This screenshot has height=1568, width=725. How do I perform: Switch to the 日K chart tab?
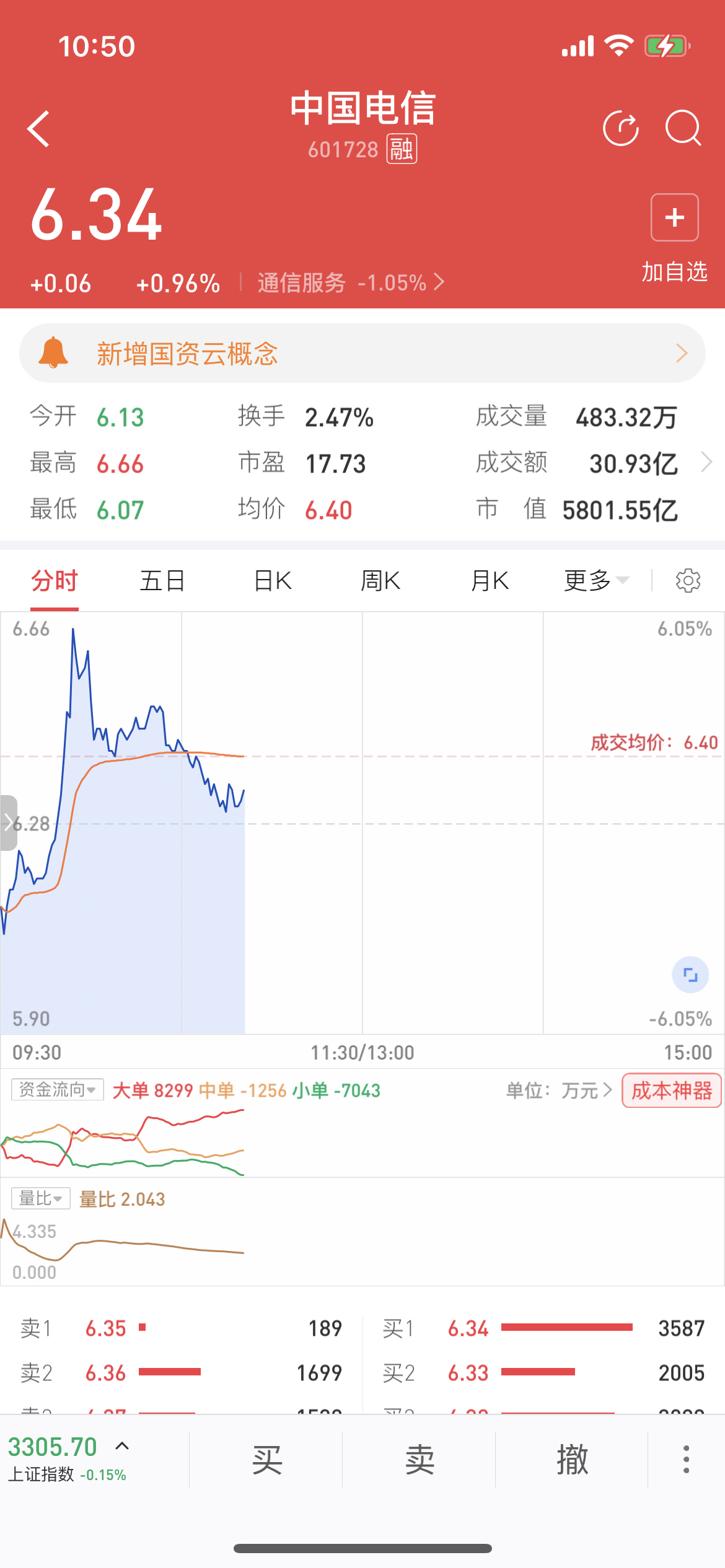pos(273,581)
